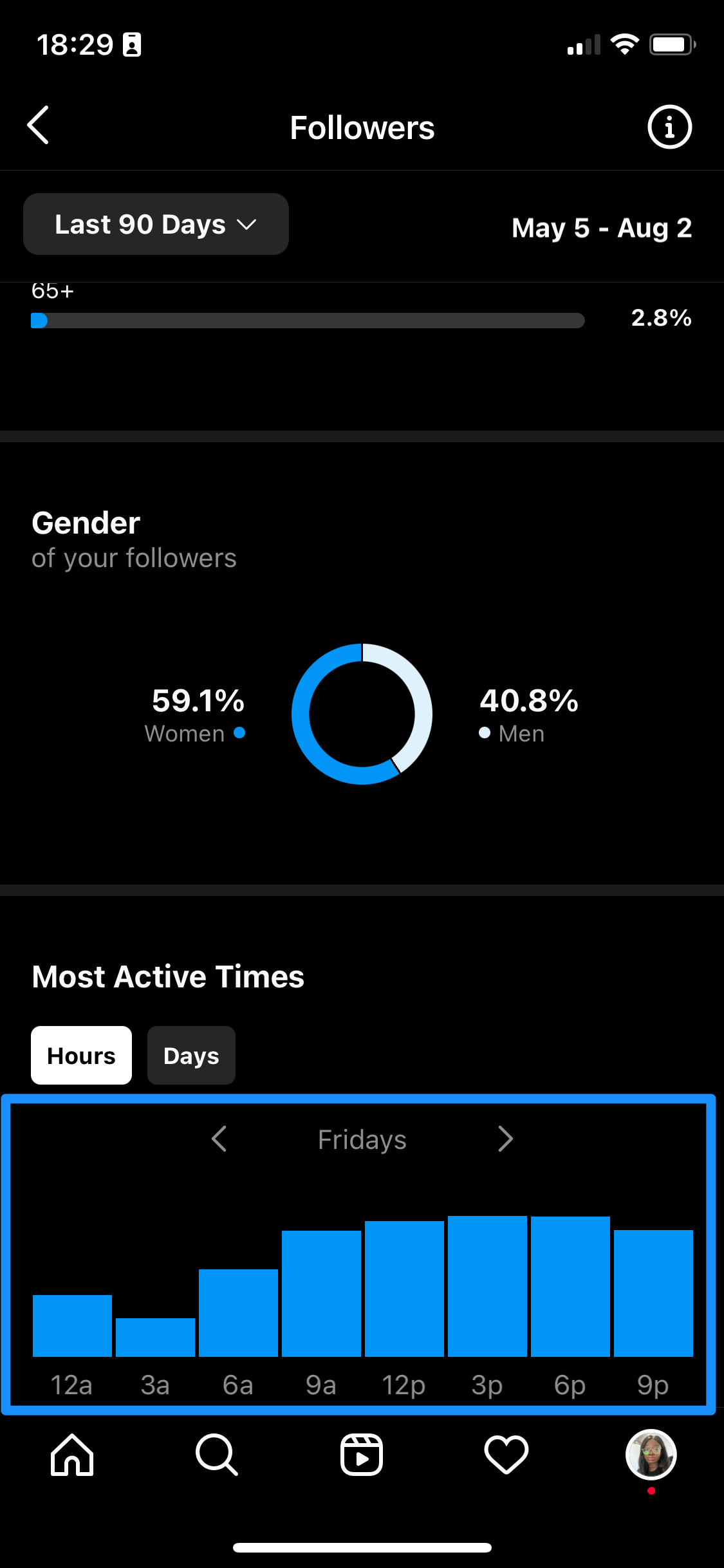Switch to the Hours view
The image size is (724, 1568).
(x=82, y=1056)
